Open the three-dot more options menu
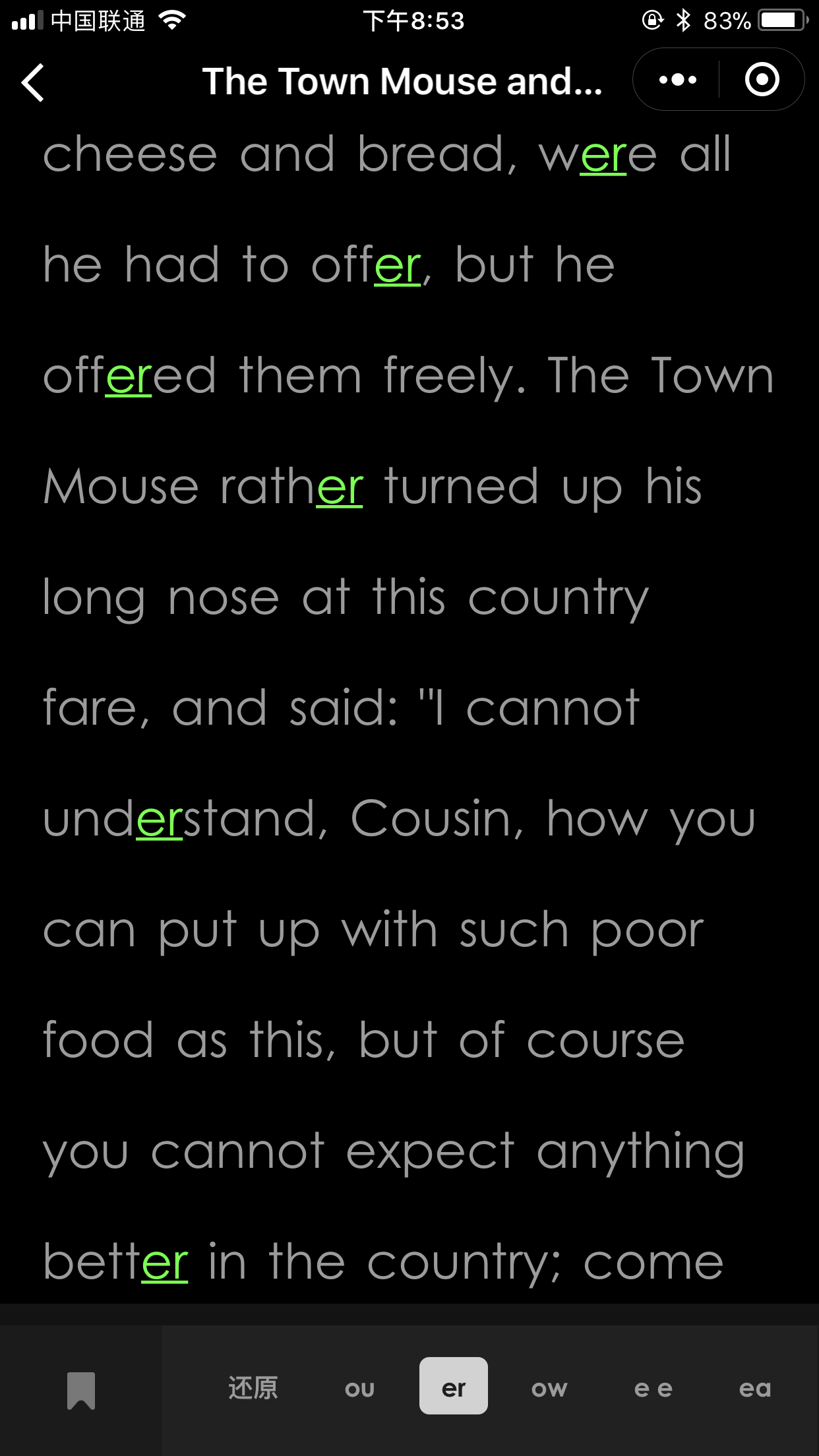 coord(677,80)
